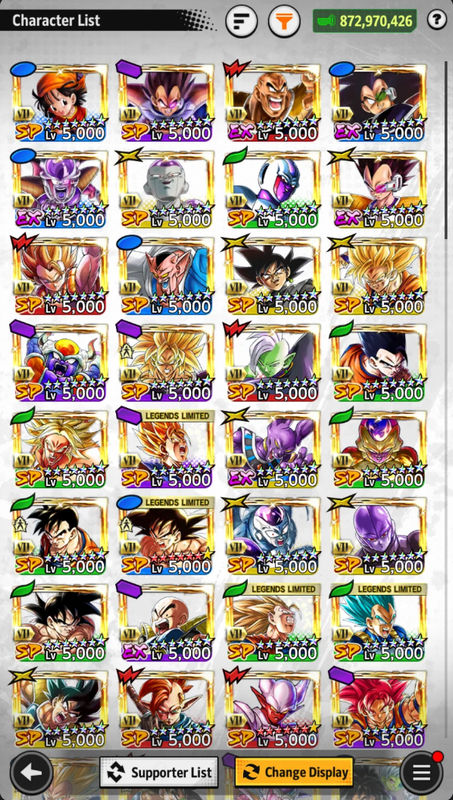453x800 pixels.
Task: Select the purple Beerus EX card
Action: click(x=272, y=448)
